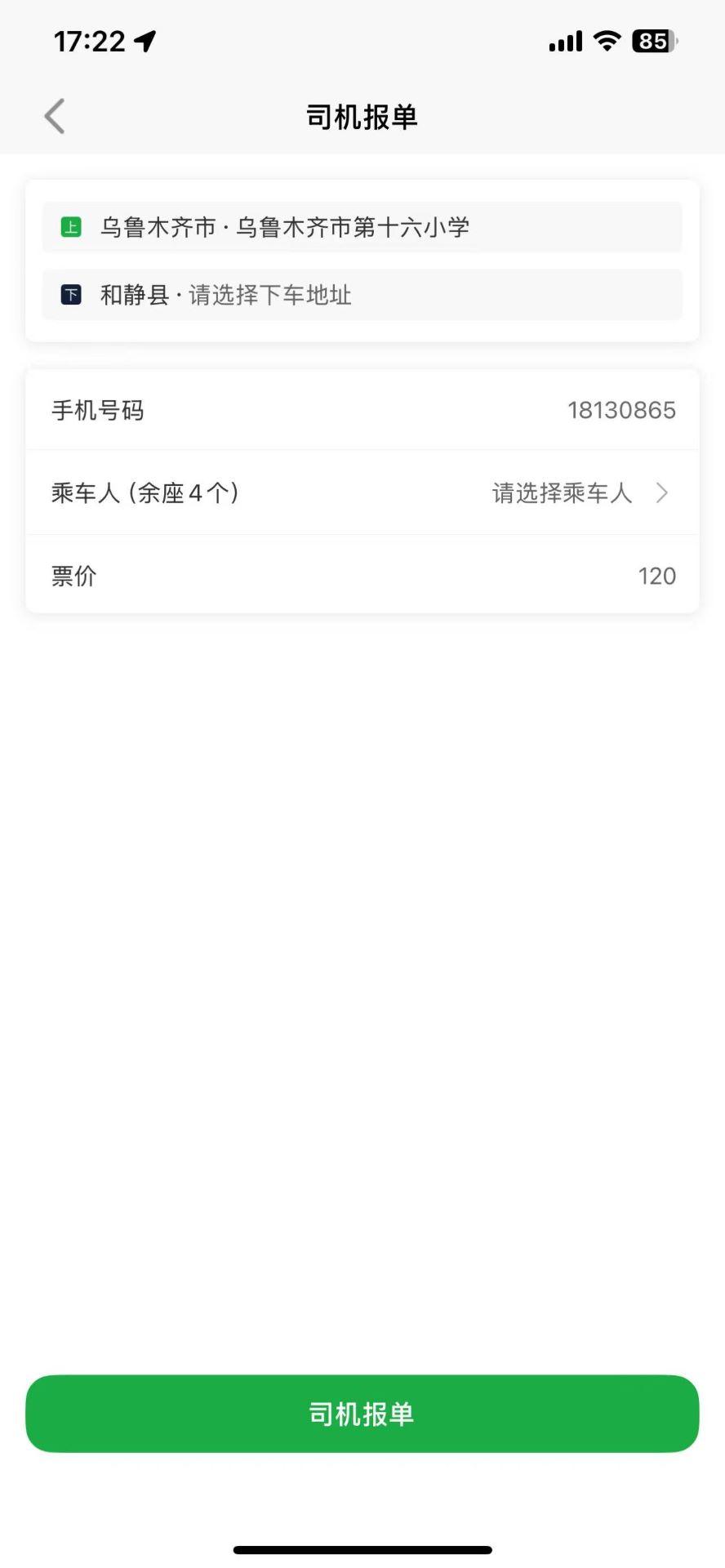Tap the battery indicator showing 85
The width and height of the screenshot is (725, 1568).
(649, 40)
